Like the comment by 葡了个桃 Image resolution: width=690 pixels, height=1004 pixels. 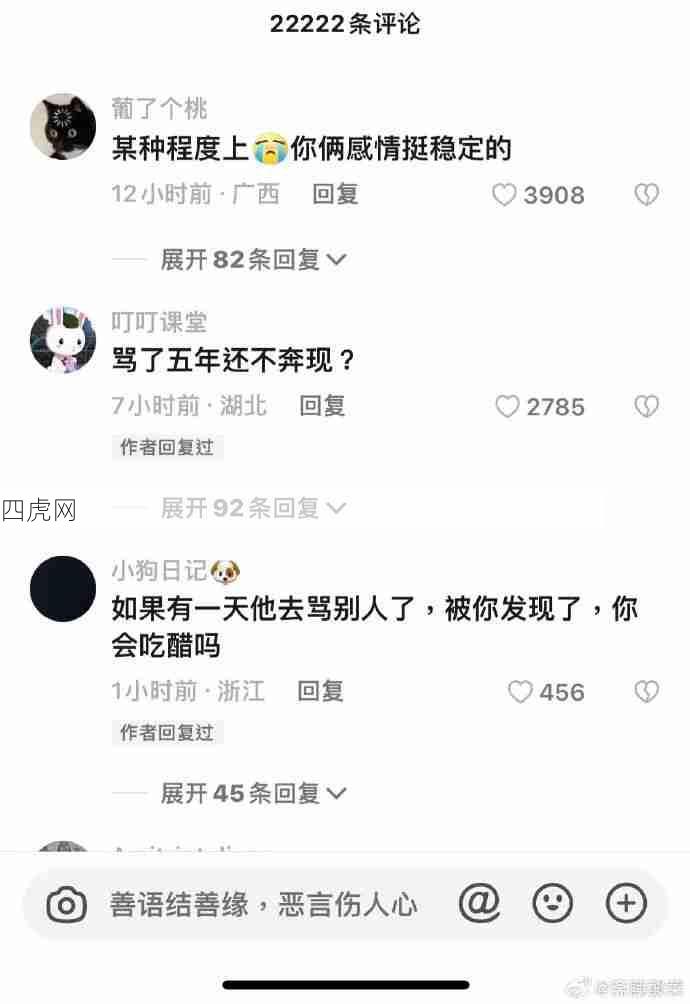[505, 195]
